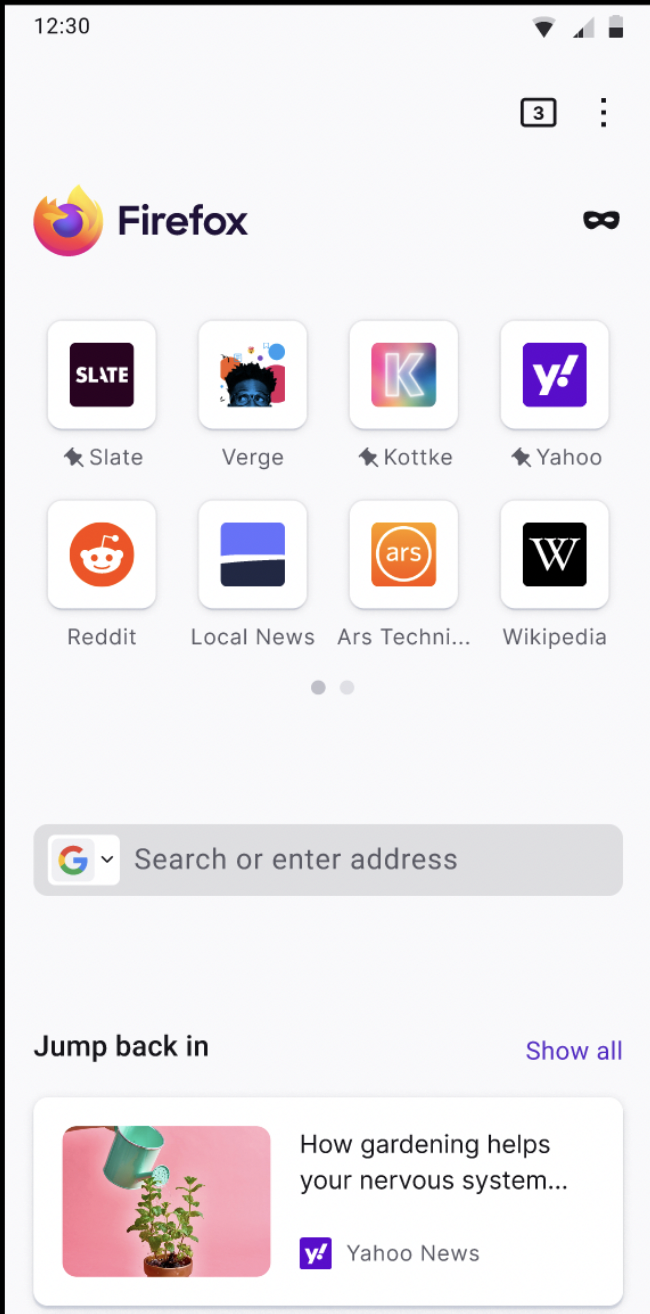Viewport: 650px width, 1314px height.
Task: Show all Jump back in tabs
Action: click(x=574, y=1050)
